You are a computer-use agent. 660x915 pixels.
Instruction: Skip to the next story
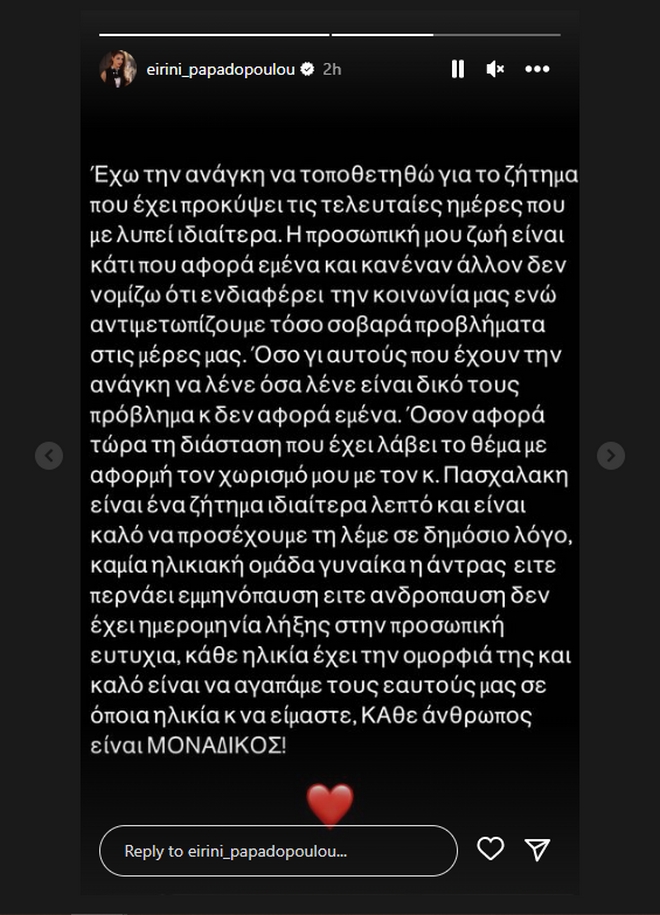pos(611,456)
